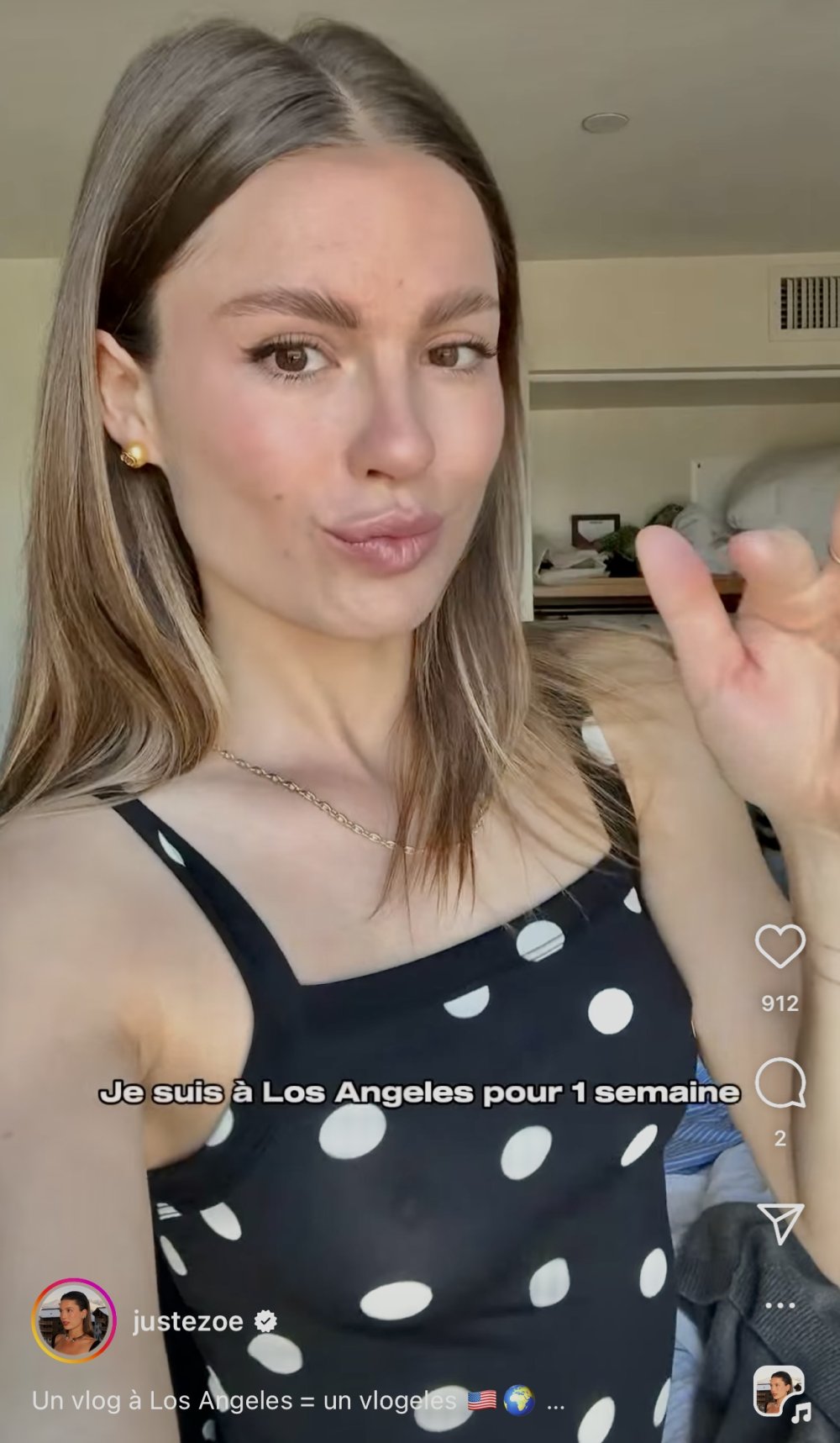Viewport: 840px width, 1443px height.
Task: Like this reel with the heart icon
Action: click(780, 946)
